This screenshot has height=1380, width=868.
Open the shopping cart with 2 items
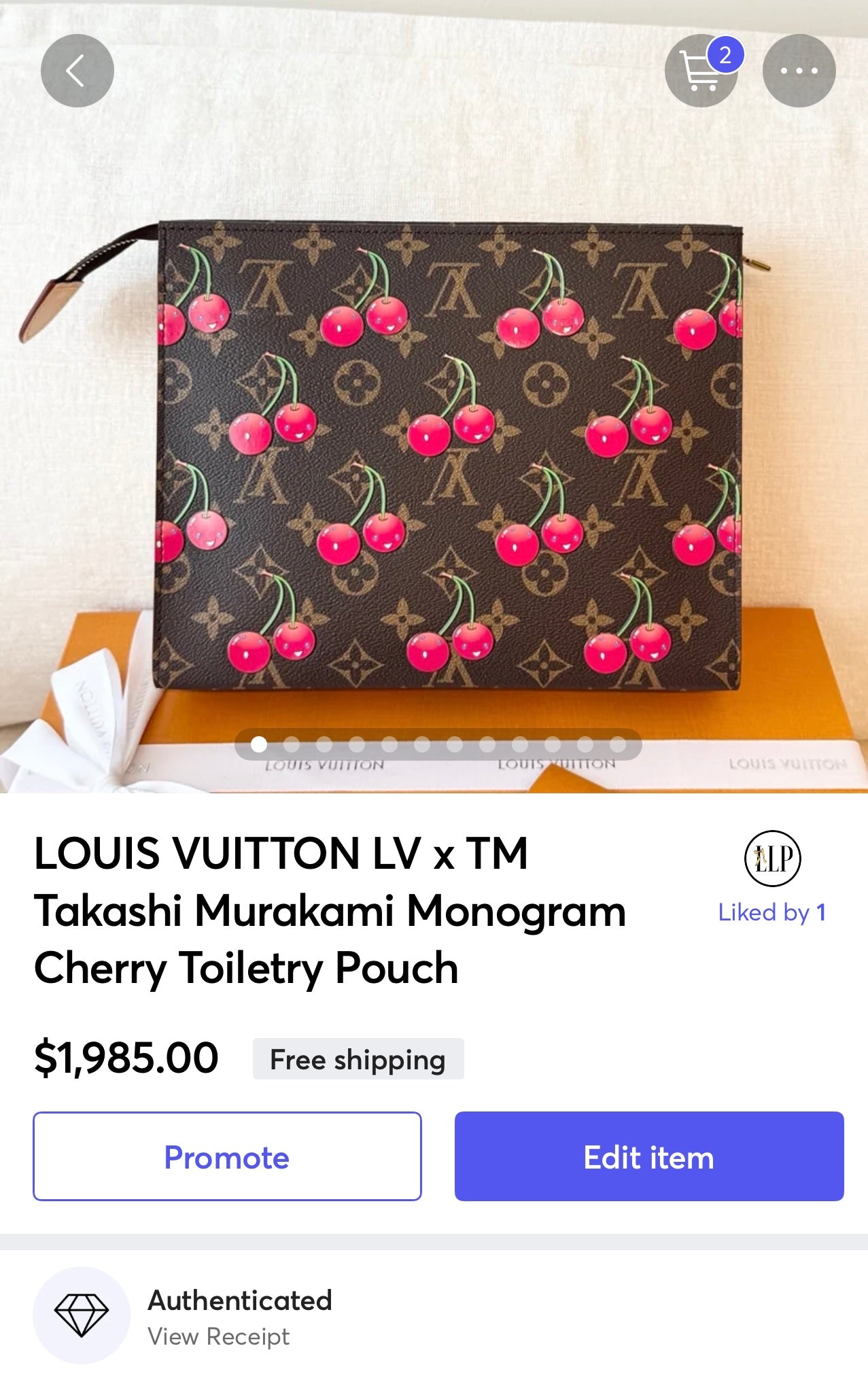click(701, 71)
